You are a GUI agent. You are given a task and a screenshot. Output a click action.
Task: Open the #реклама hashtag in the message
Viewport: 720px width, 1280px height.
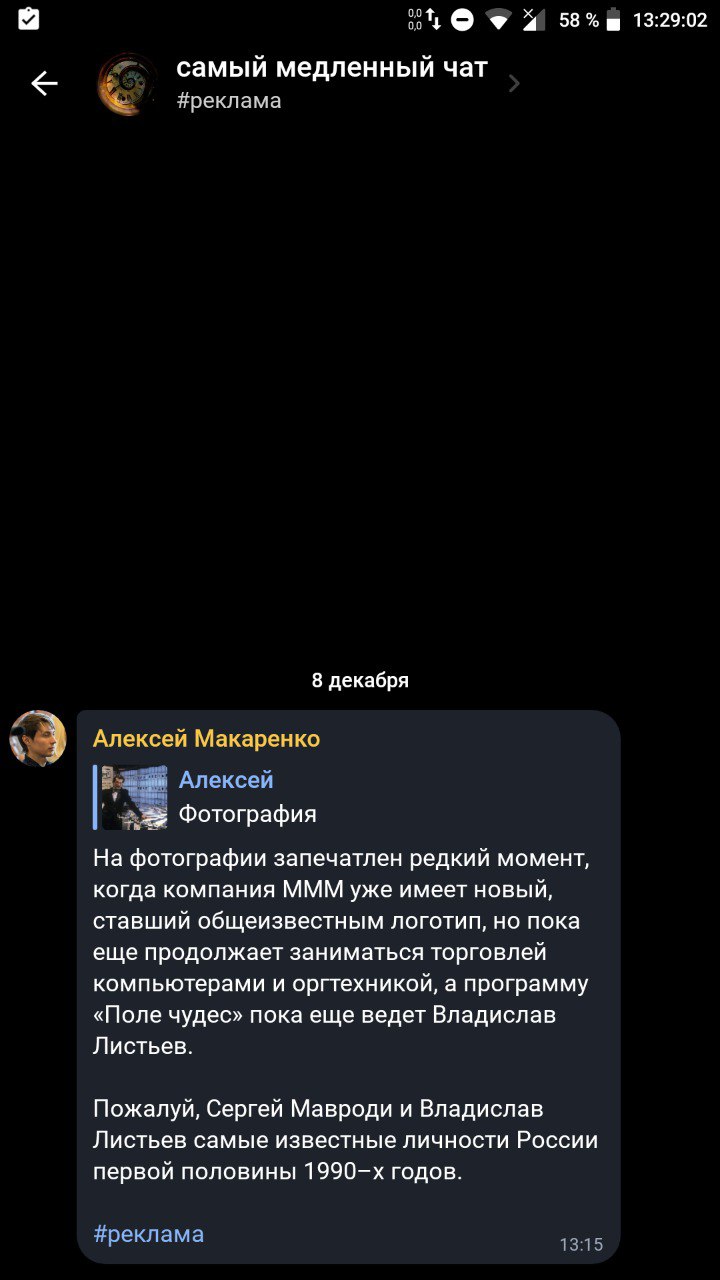[148, 1233]
